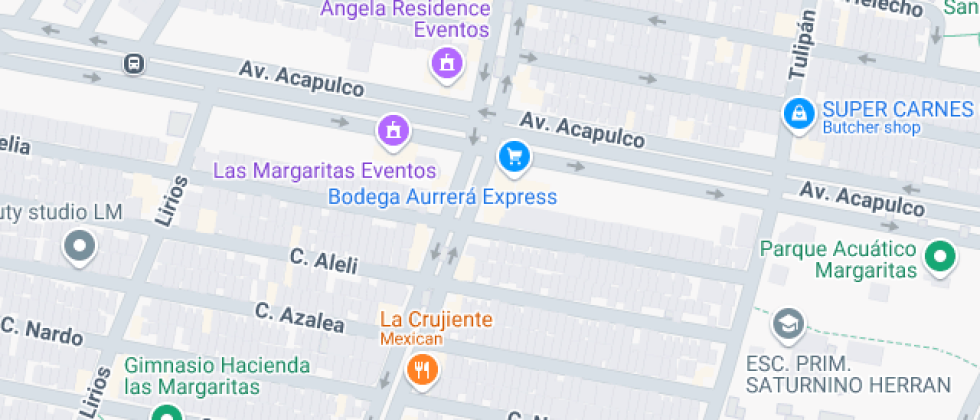Open the beauty studio LM gray marker
Screen dimensions: 980x420
(x=79, y=245)
